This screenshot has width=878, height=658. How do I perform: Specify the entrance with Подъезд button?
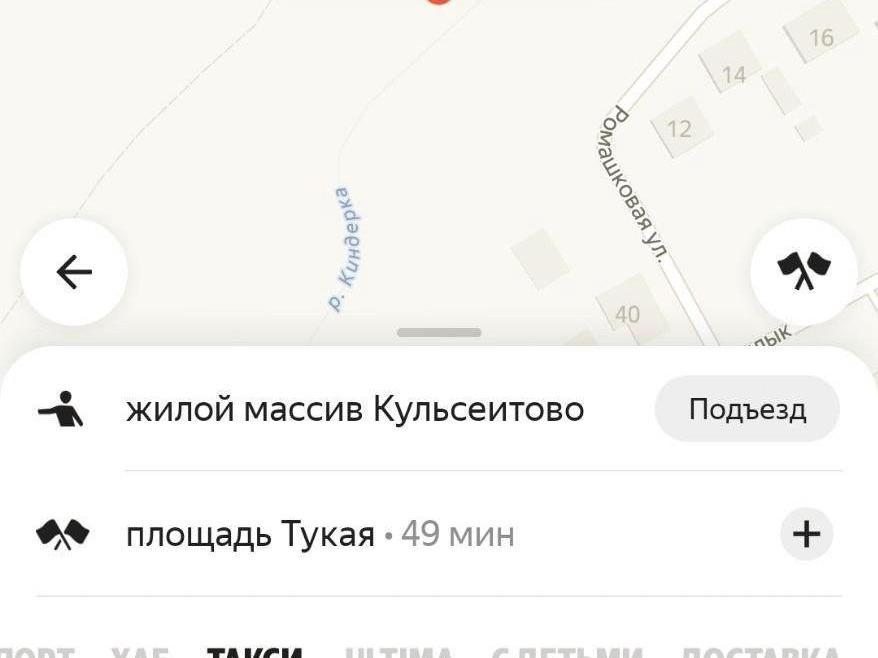point(747,410)
